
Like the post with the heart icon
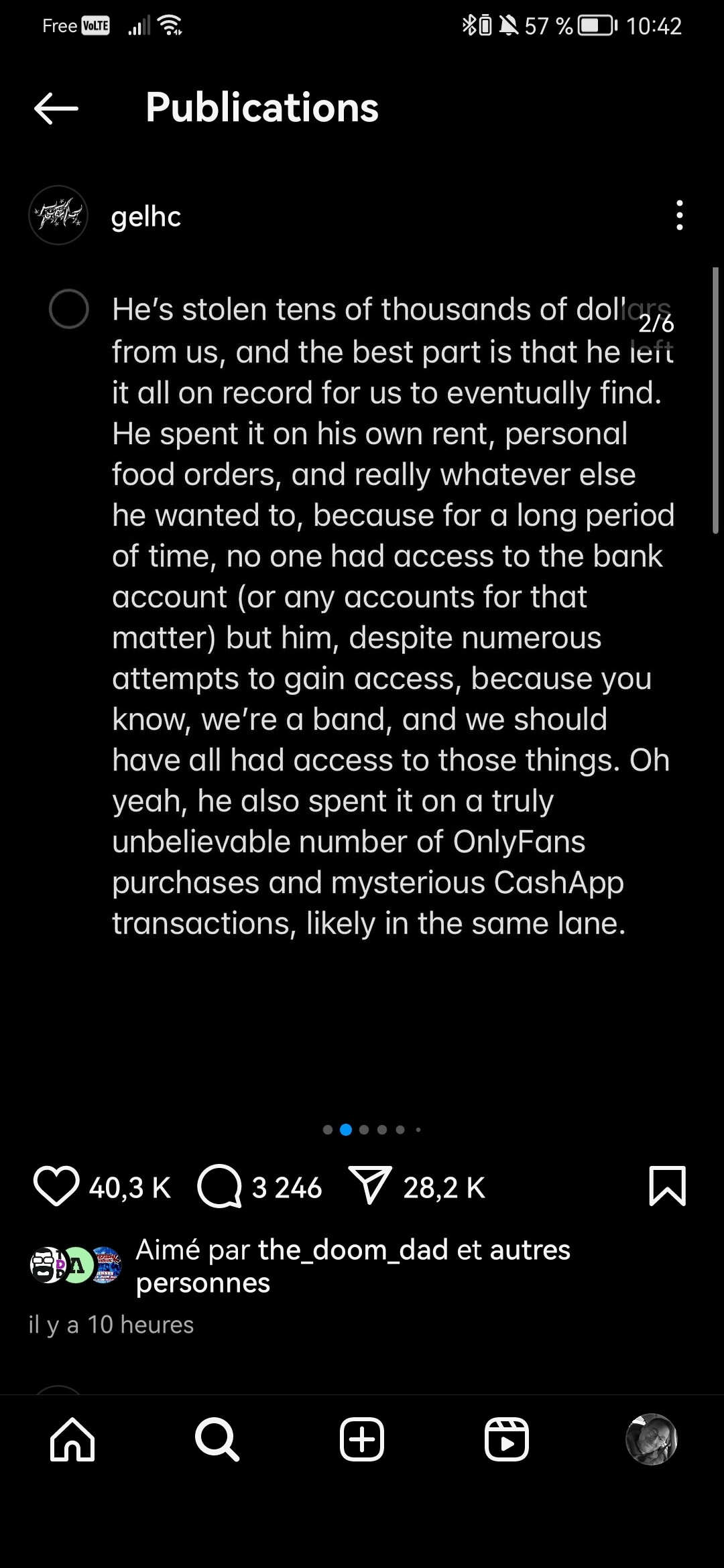56,1187
